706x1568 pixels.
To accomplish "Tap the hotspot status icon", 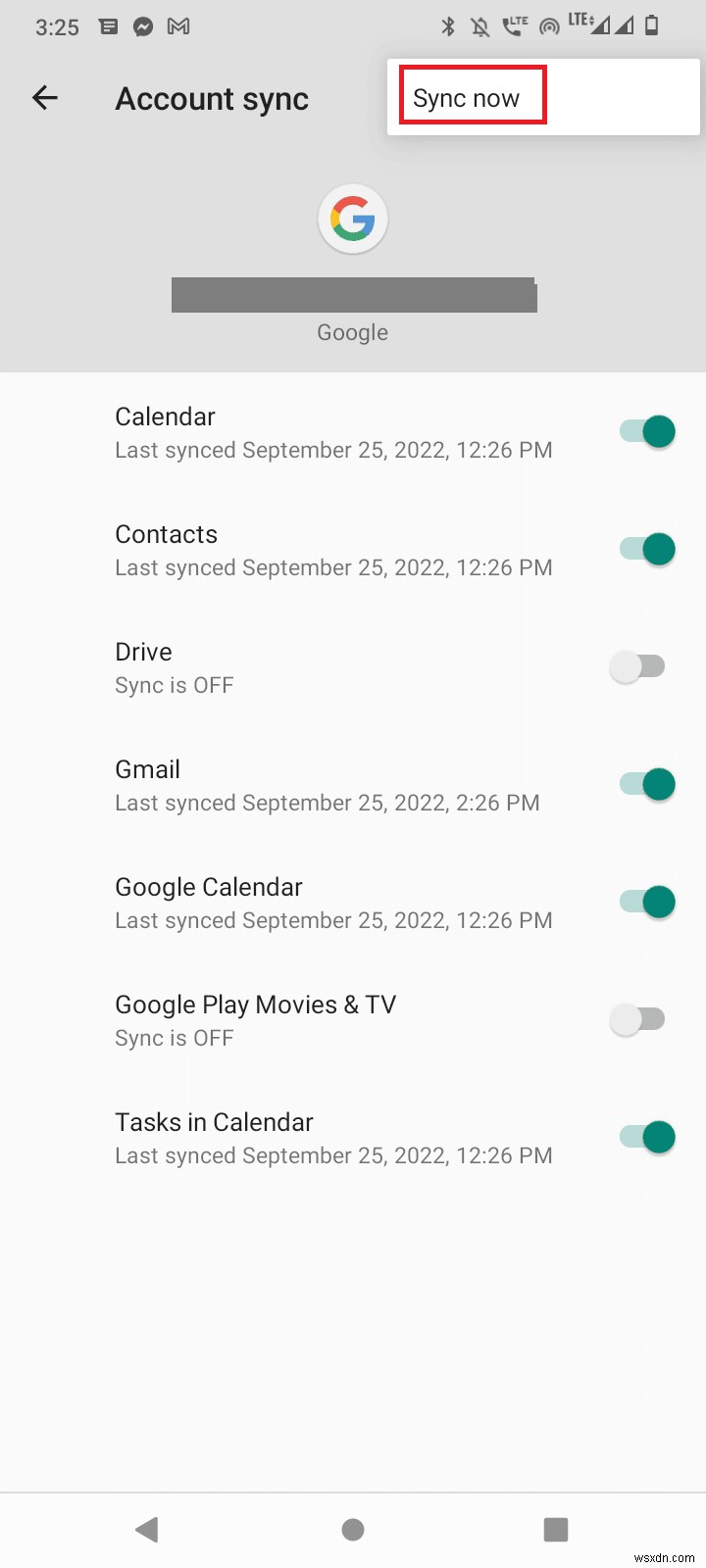I will pos(547,26).
